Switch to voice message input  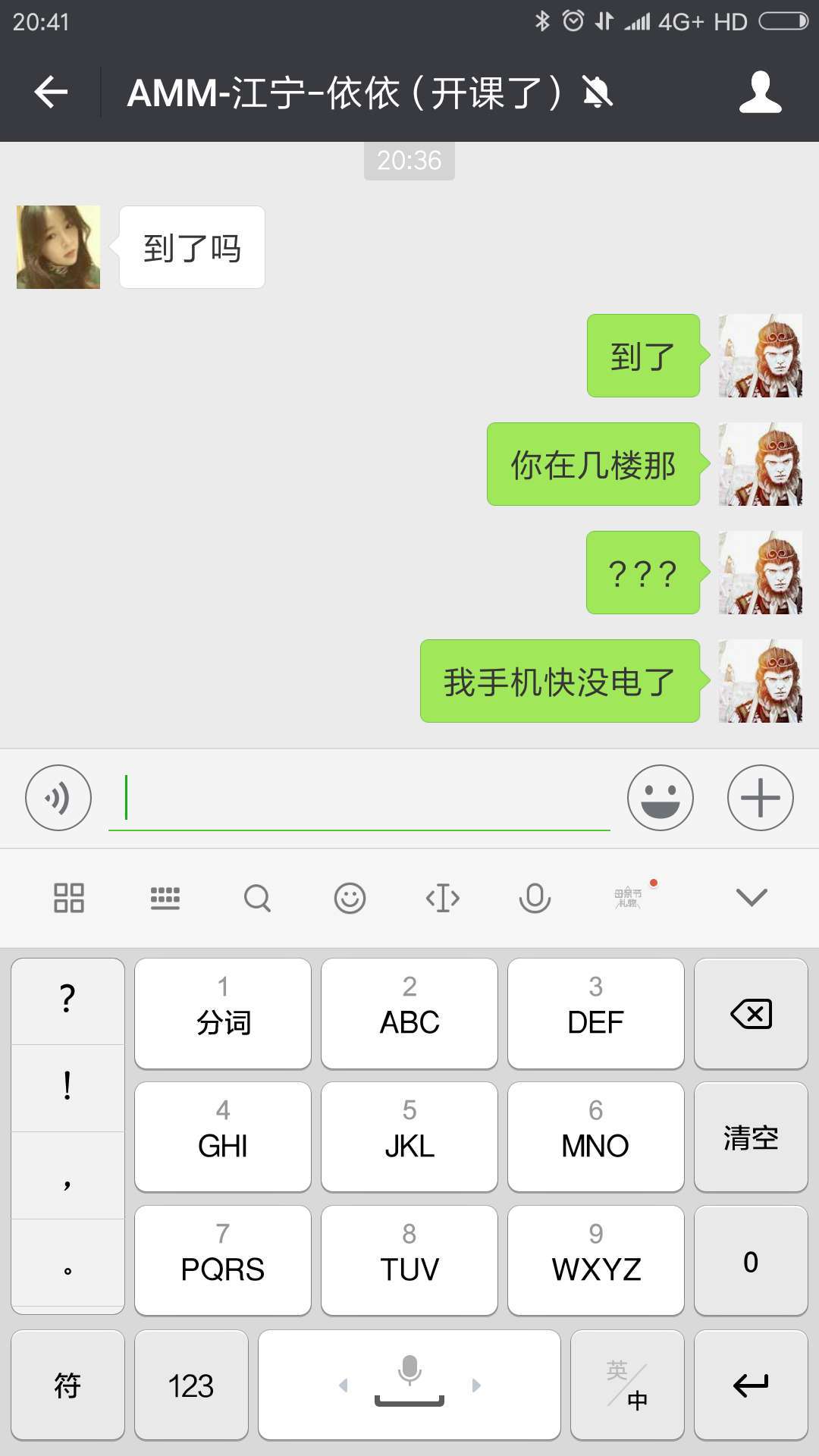click(x=58, y=798)
